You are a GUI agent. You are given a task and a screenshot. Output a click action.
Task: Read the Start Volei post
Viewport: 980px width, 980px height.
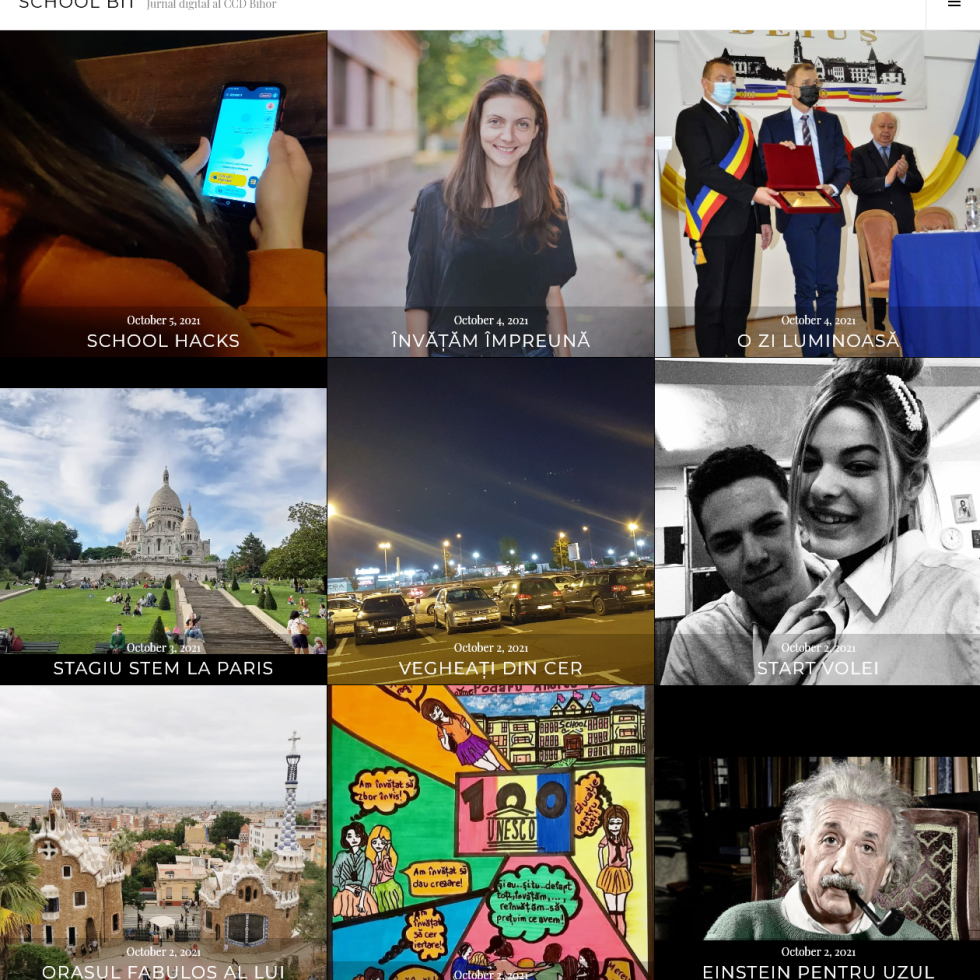coord(818,668)
